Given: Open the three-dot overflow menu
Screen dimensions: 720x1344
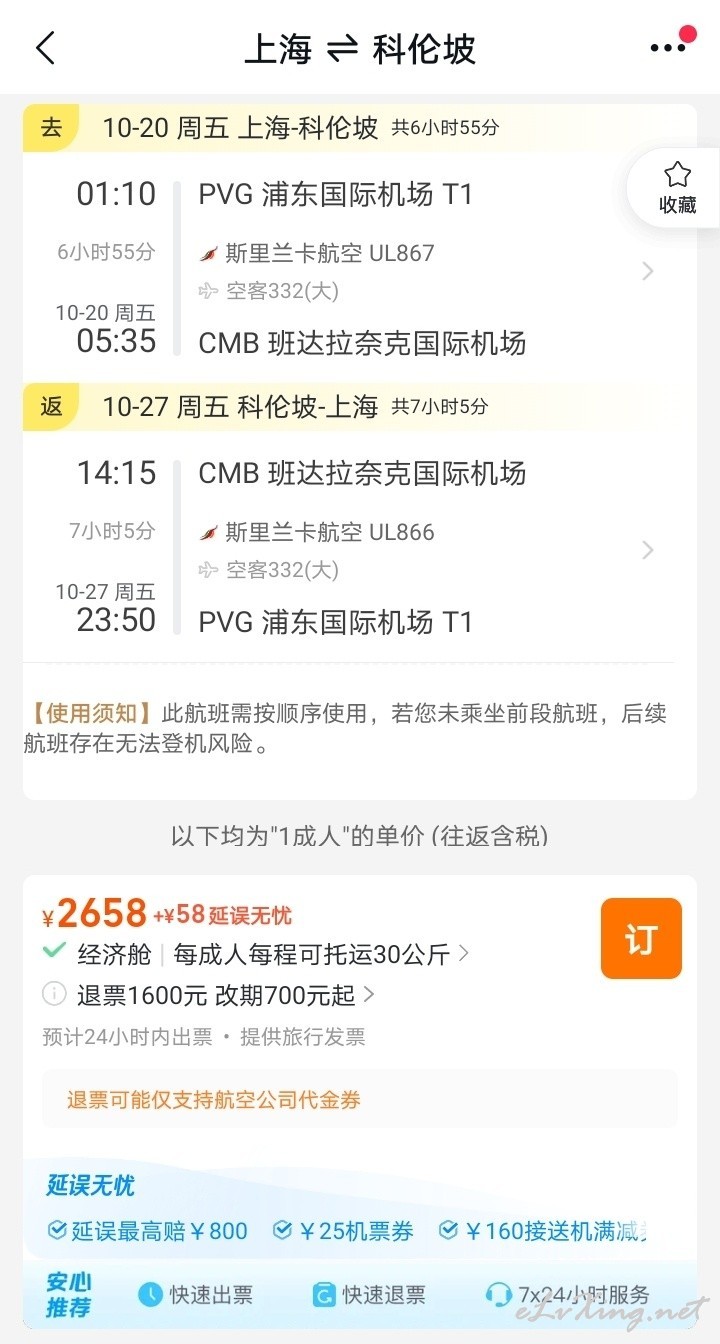Looking at the screenshot, I should point(669,47).
